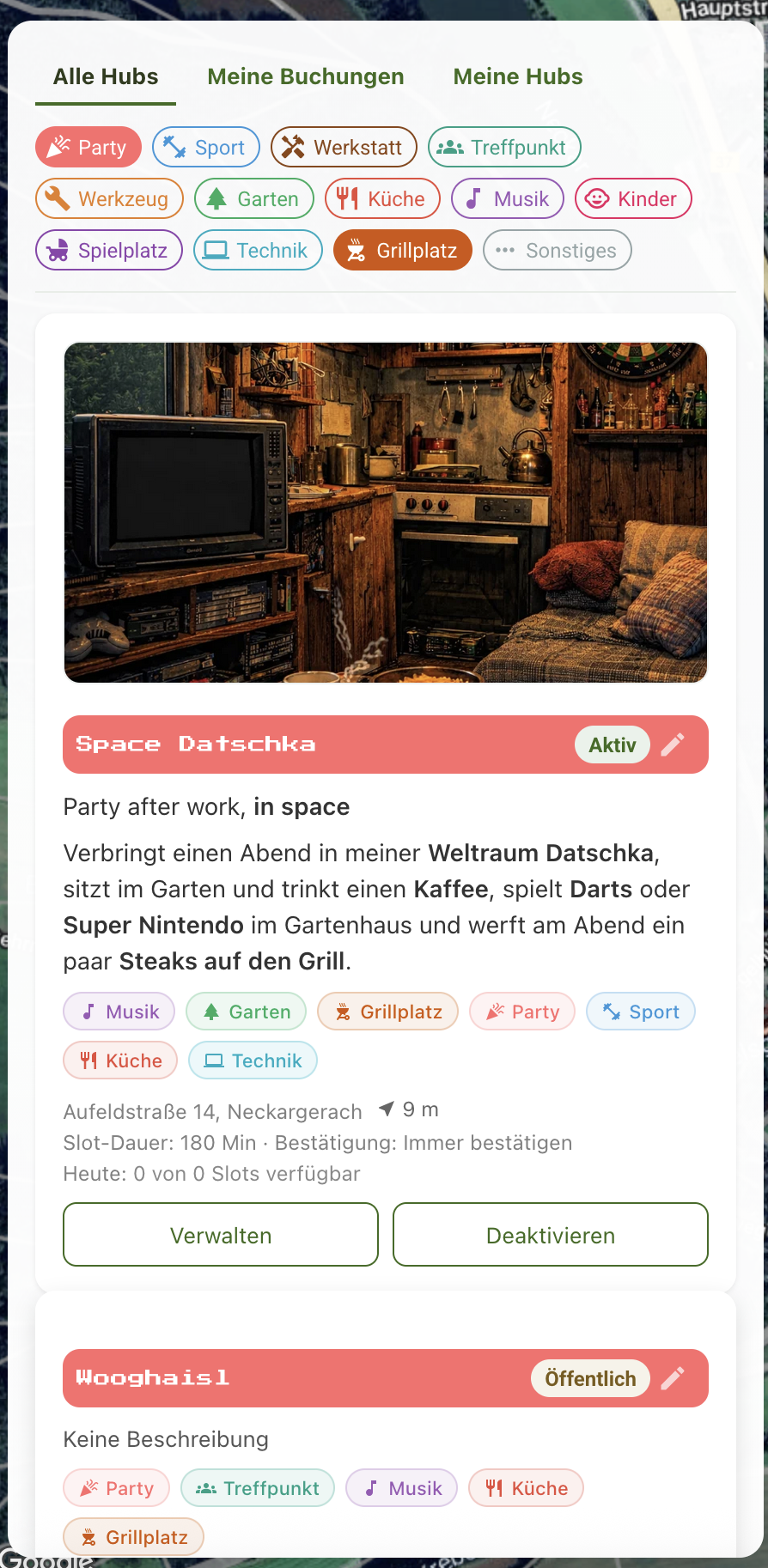Choose the Garten chip in top filters

click(254, 199)
